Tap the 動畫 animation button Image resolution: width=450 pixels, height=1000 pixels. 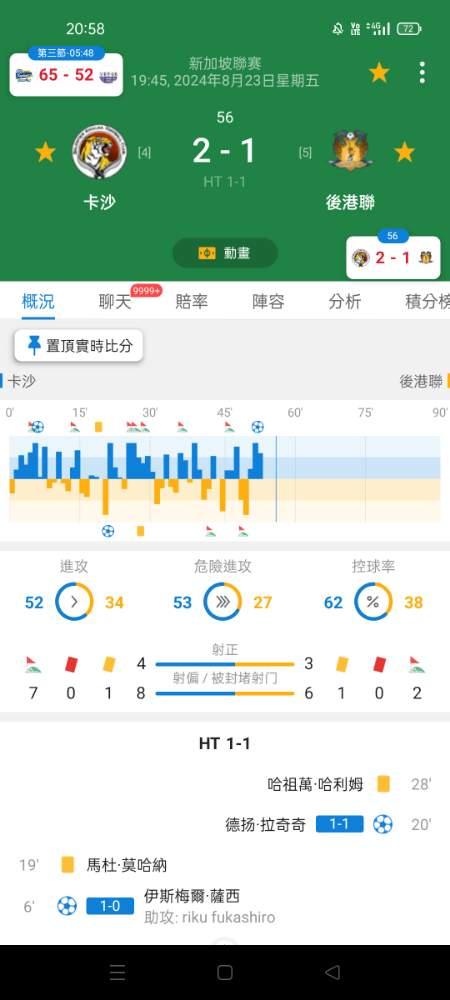pos(225,253)
